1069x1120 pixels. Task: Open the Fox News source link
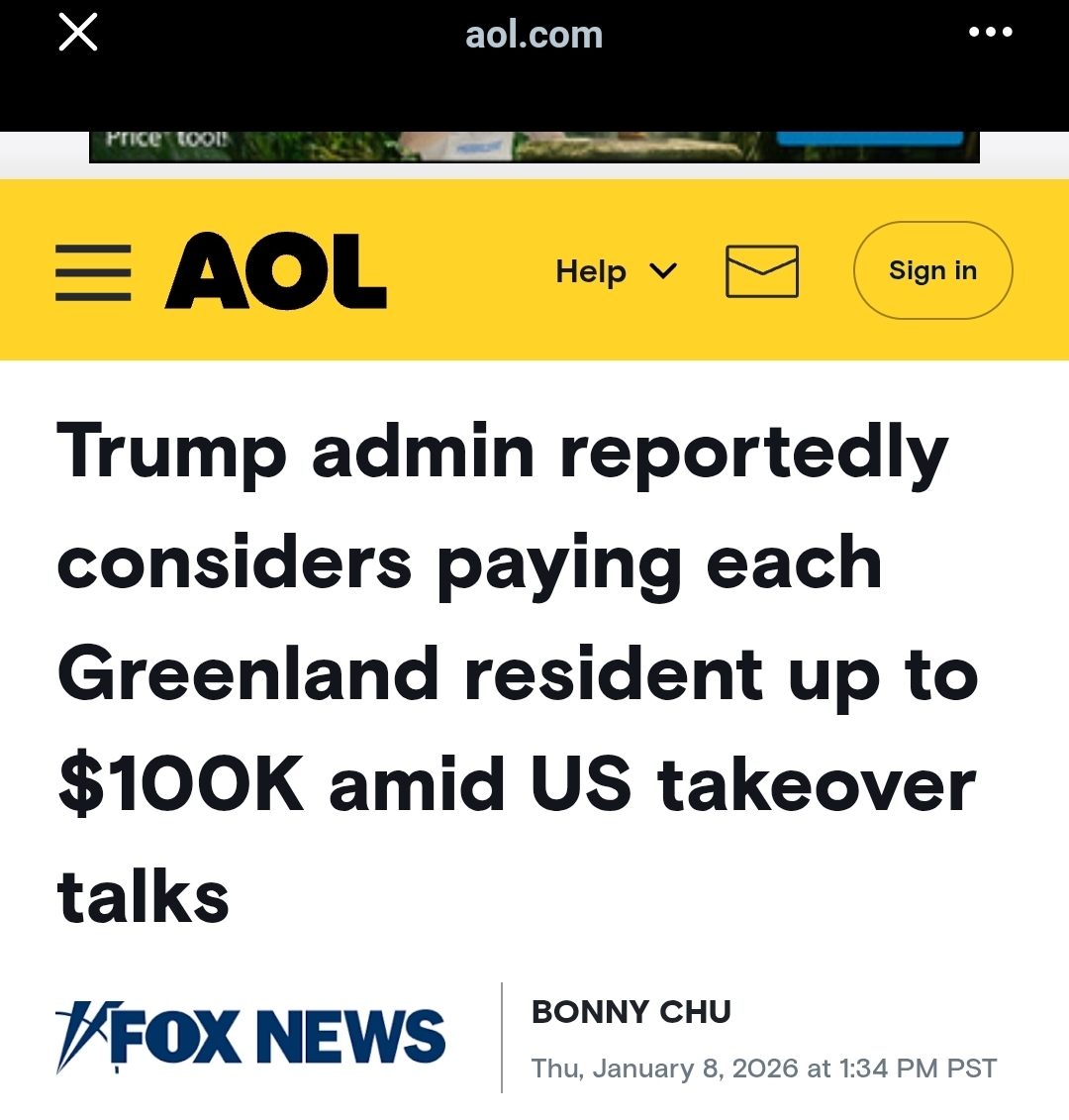coord(251,1037)
